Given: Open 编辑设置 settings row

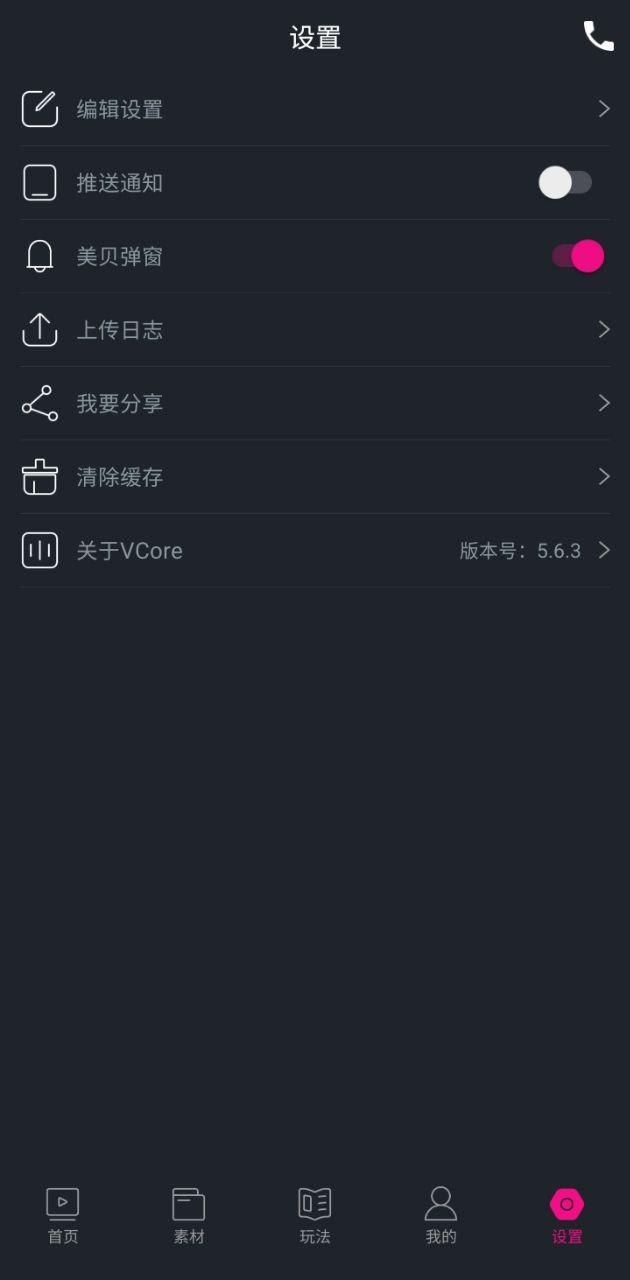Looking at the screenshot, I should (315, 109).
